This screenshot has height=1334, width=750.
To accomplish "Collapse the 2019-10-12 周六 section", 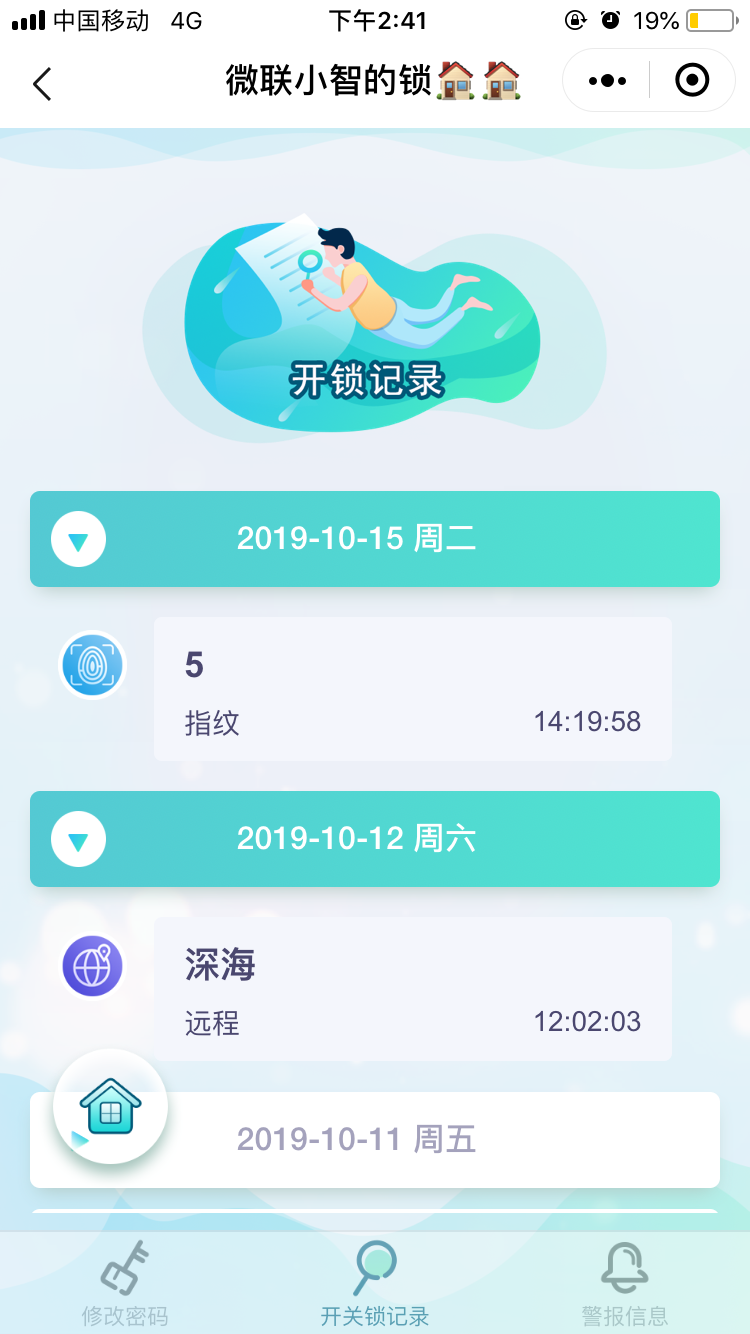I will [x=78, y=840].
